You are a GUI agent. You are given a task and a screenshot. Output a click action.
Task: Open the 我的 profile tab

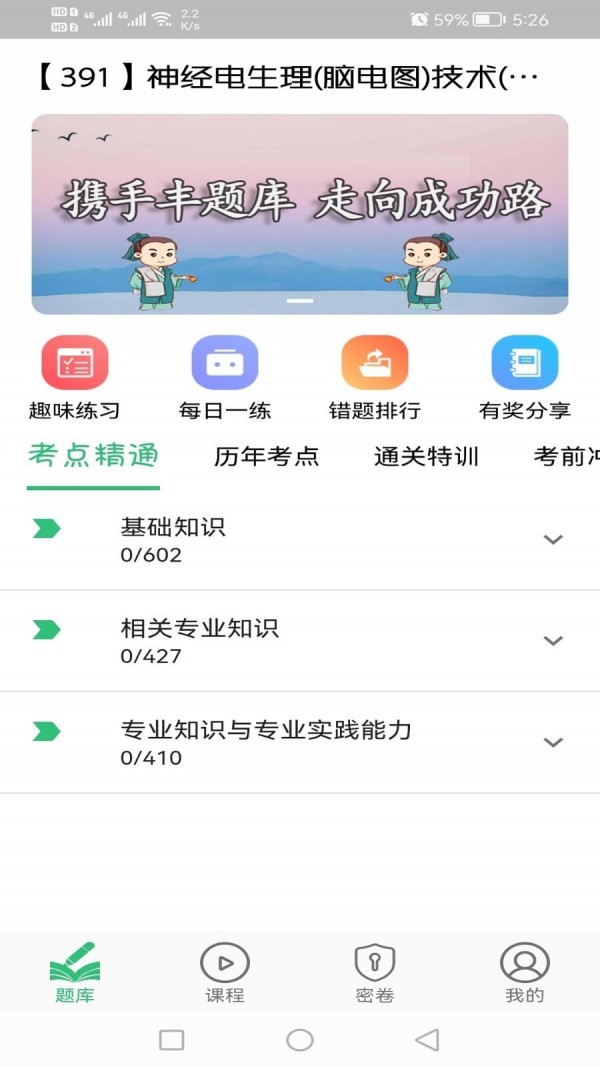click(x=525, y=973)
